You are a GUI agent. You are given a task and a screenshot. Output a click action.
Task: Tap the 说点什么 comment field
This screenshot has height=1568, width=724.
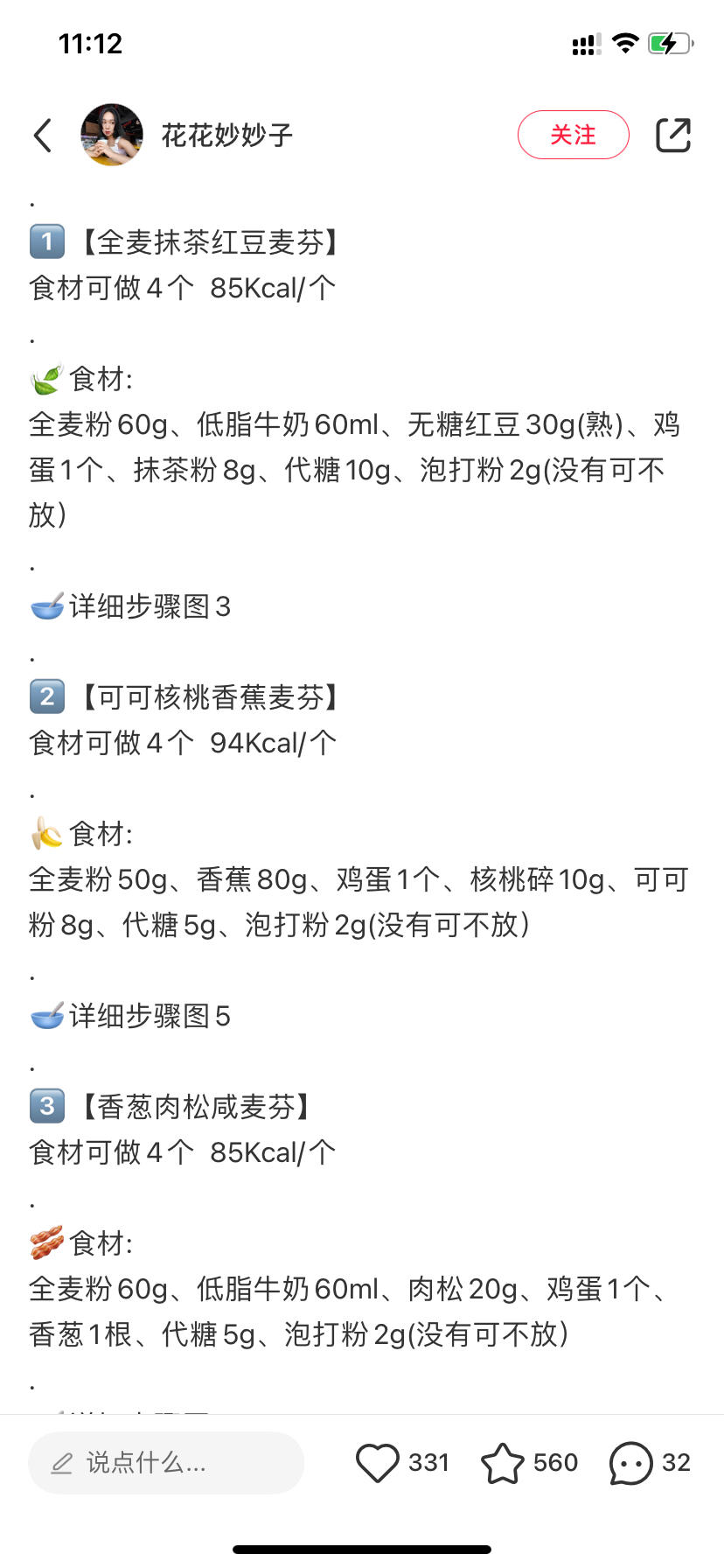166,1462
